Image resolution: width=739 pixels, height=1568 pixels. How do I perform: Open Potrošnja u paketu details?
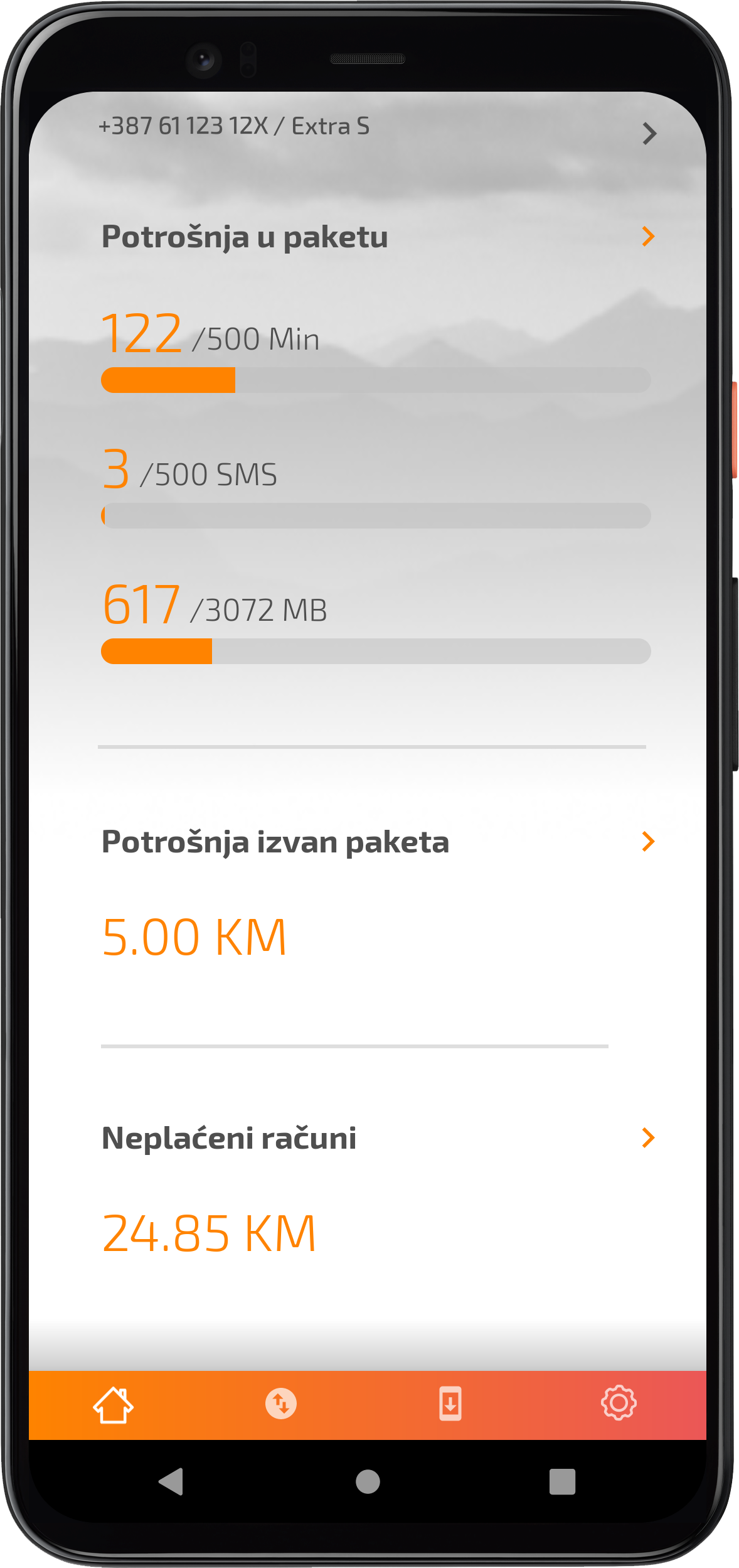coord(649,237)
